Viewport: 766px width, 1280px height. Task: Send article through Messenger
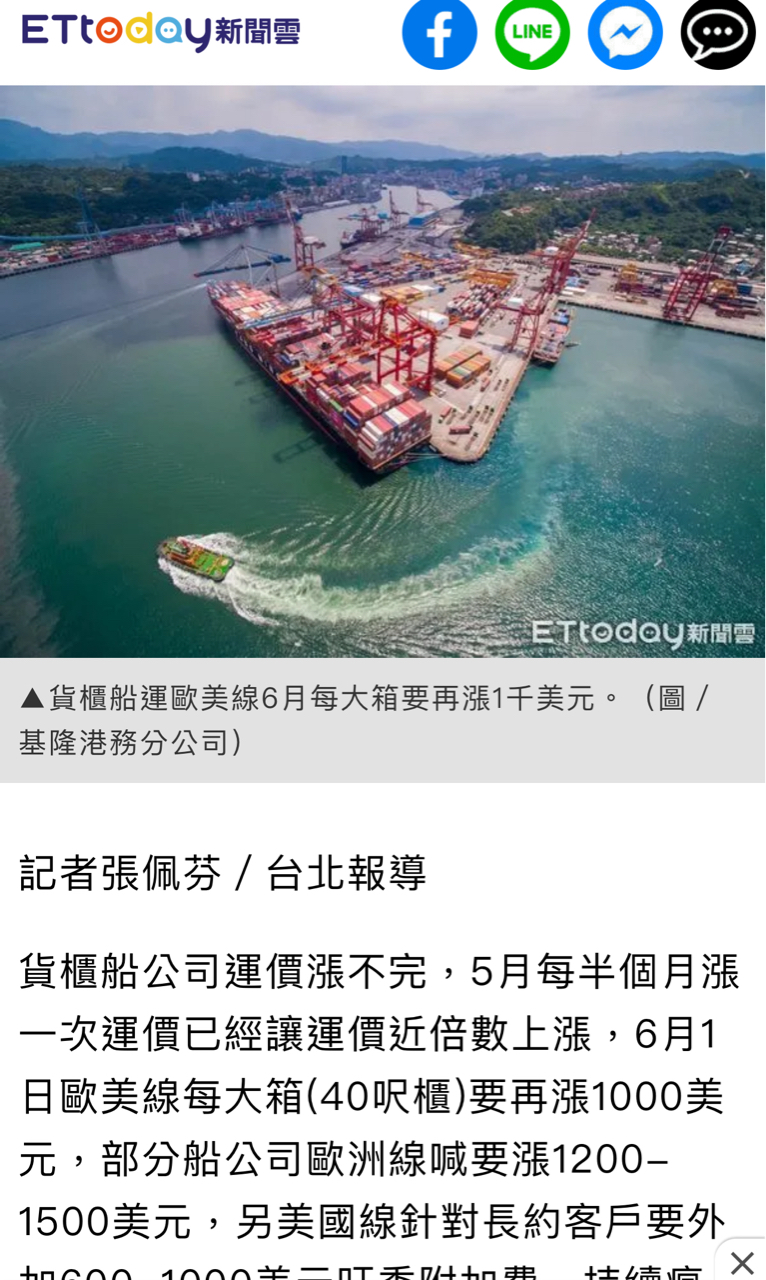click(625, 33)
